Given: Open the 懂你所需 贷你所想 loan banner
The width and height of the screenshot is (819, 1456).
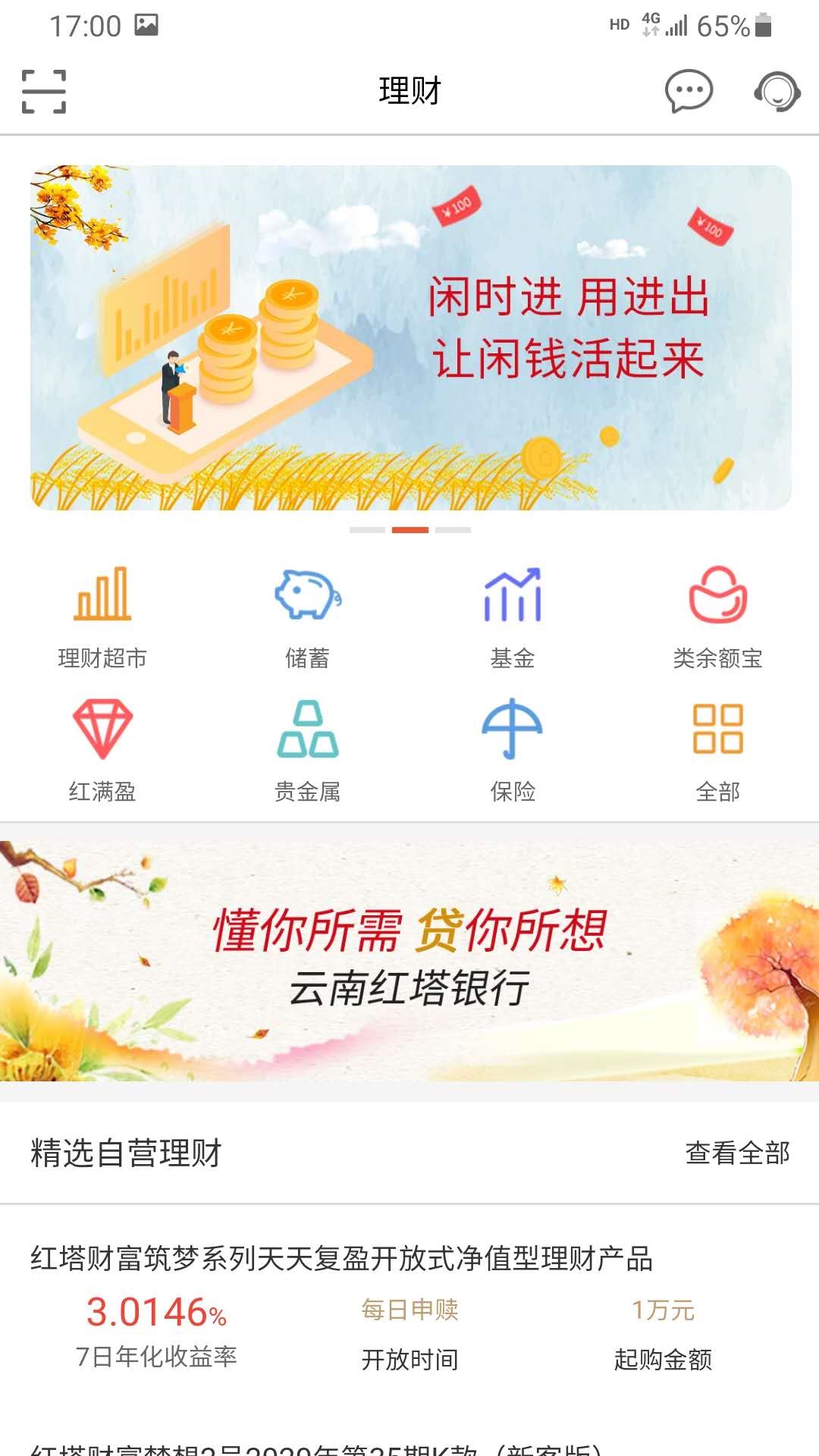Looking at the screenshot, I should 409,961.
